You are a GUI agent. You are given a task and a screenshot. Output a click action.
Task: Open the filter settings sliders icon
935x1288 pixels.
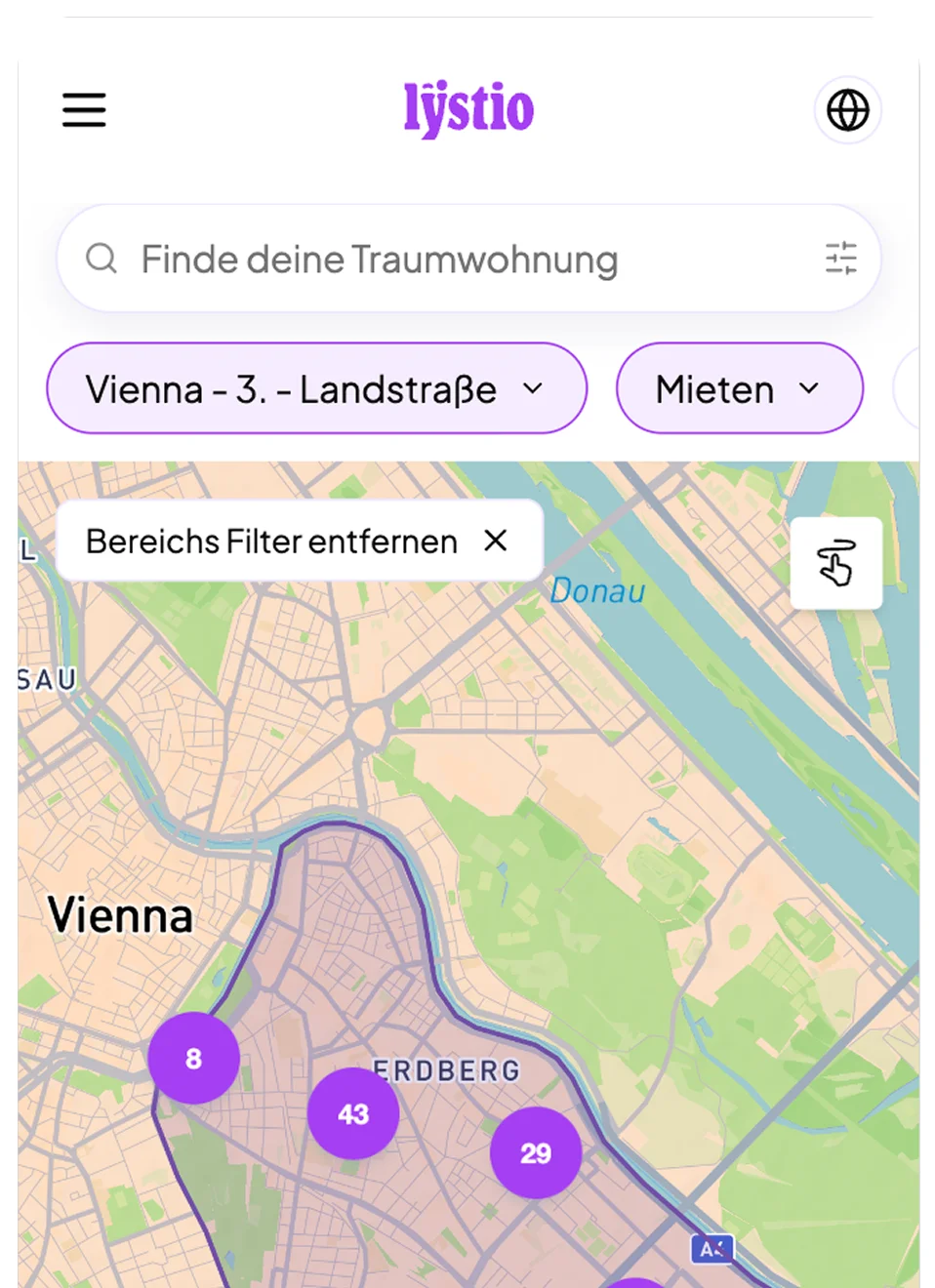coord(841,258)
